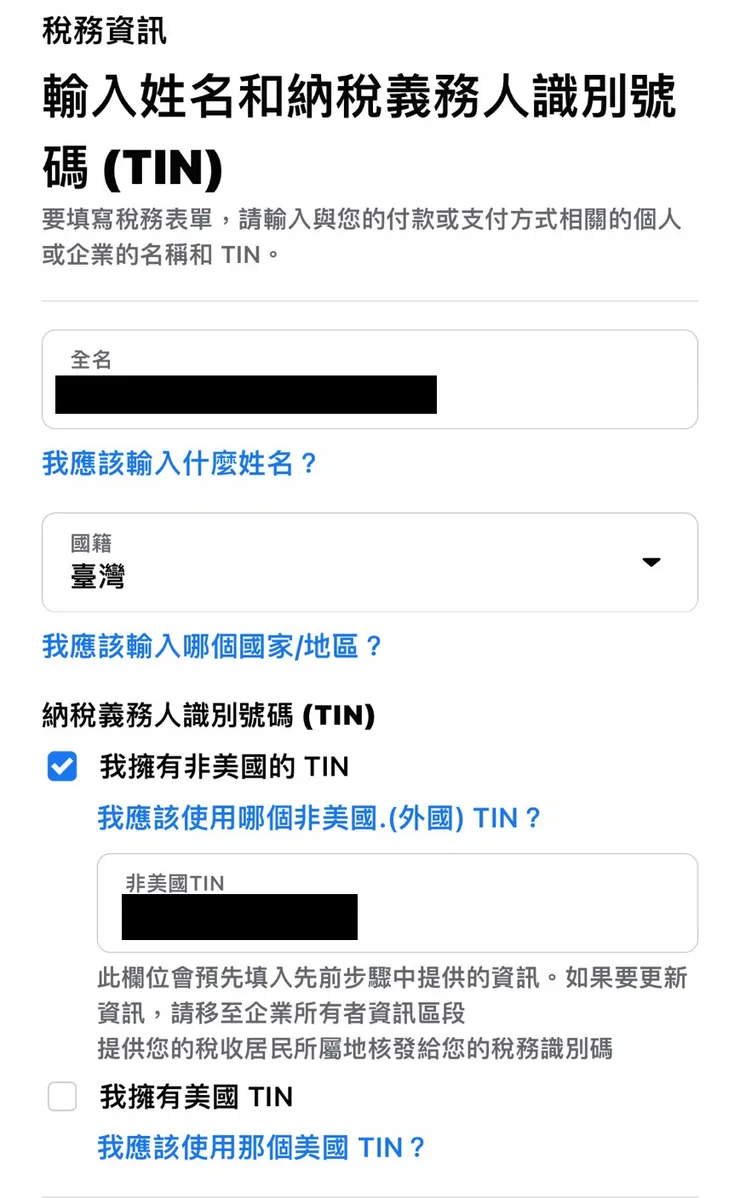The height and width of the screenshot is (1198, 740).
Task: Click the blue checkmark icon for non-US TIN
Action: 62,766
